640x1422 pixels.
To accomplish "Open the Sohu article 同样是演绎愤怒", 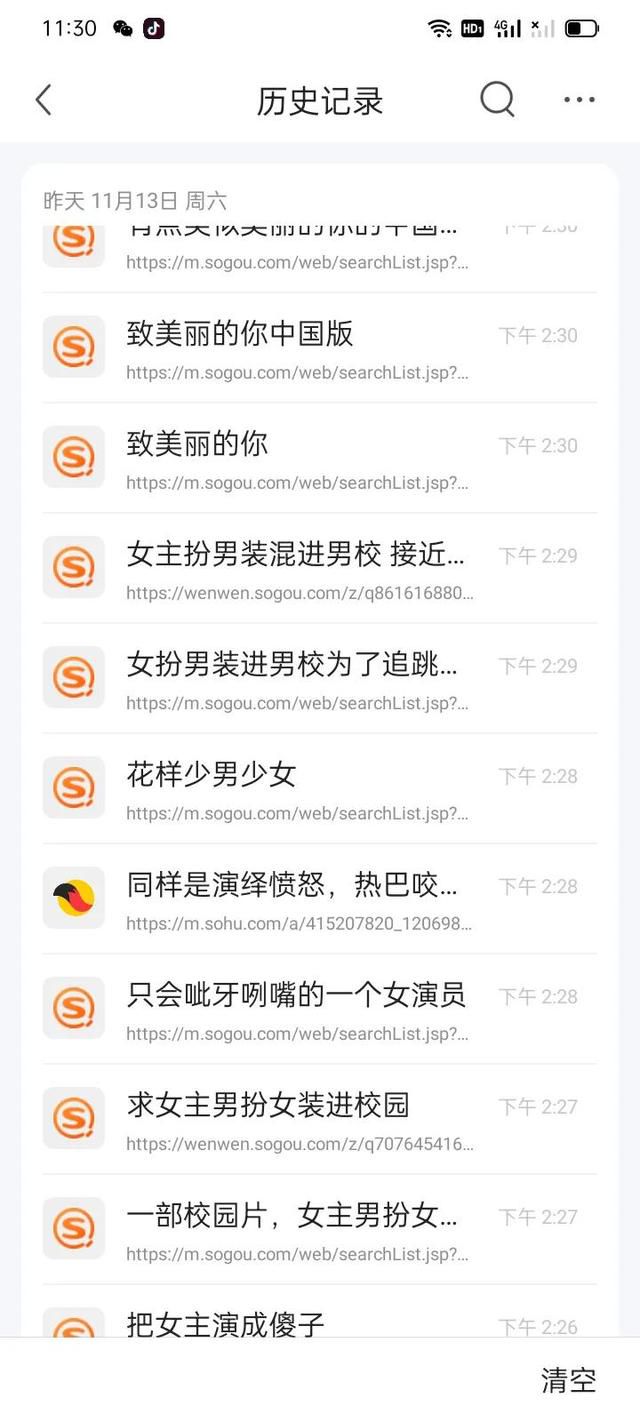I will point(320,898).
